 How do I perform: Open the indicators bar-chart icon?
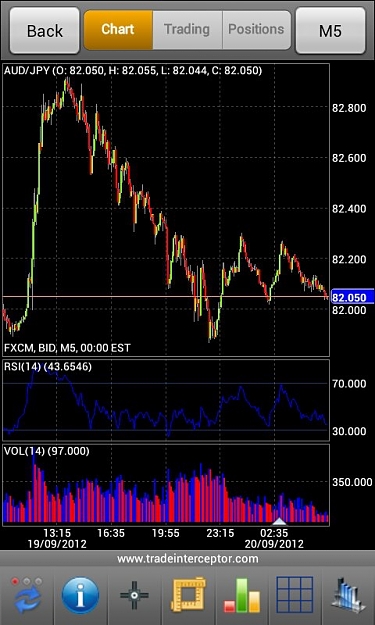242,595
